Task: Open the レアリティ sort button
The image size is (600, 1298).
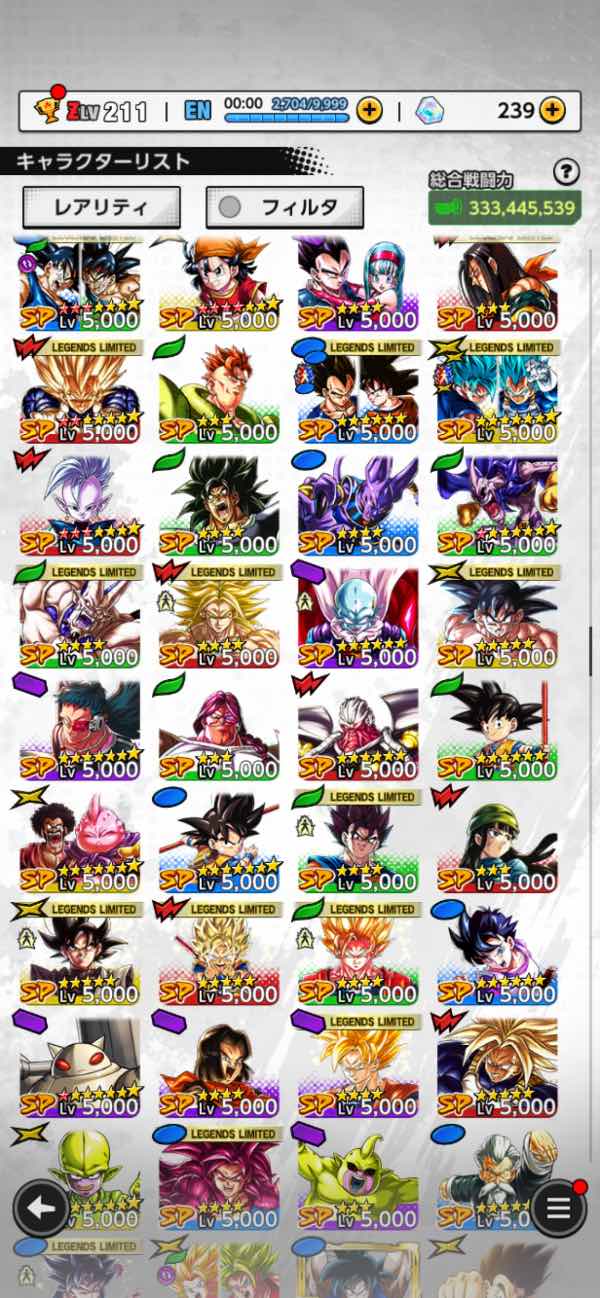Action: point(101,207)
